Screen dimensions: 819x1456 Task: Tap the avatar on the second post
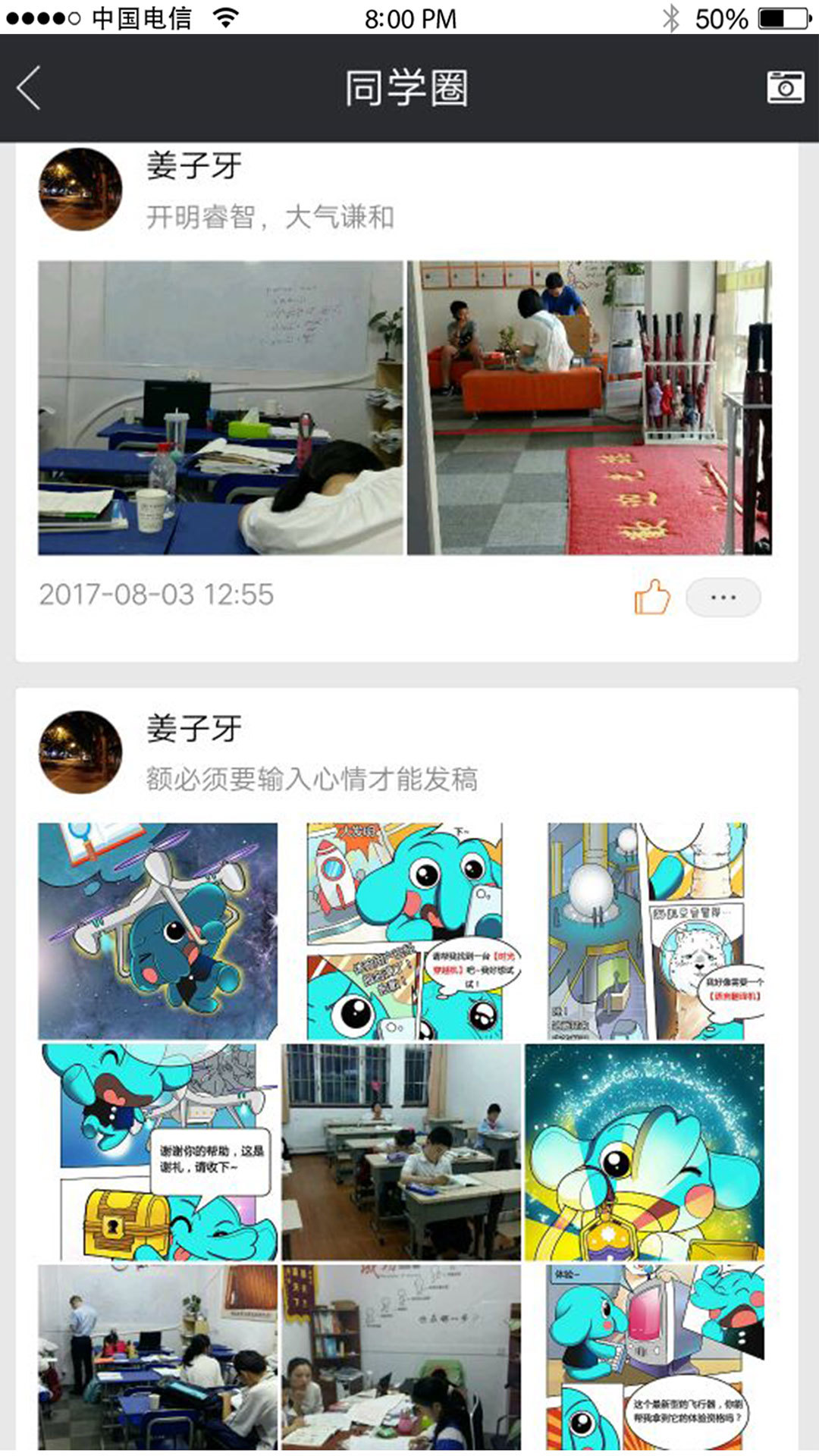tap(80, 749)
